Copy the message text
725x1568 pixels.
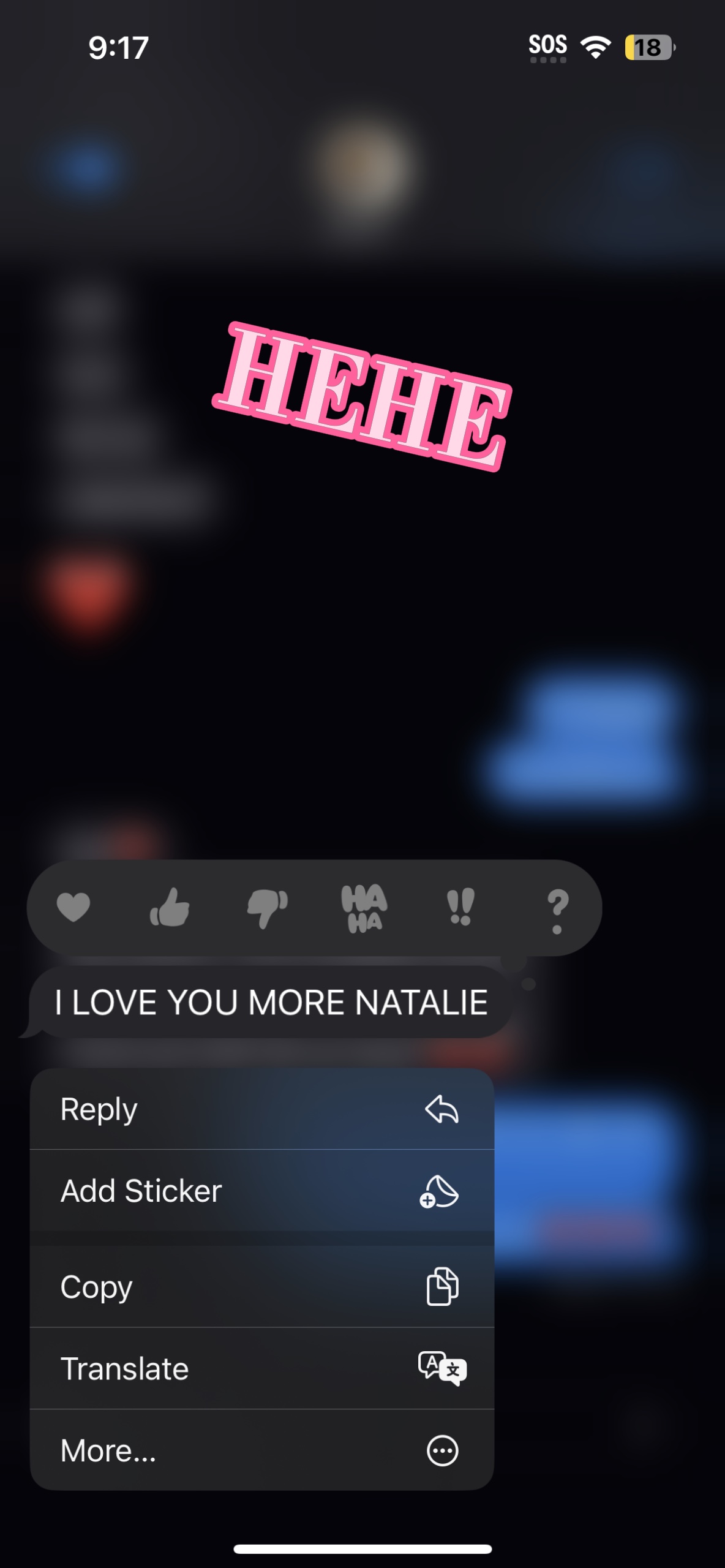(262, 1287)
